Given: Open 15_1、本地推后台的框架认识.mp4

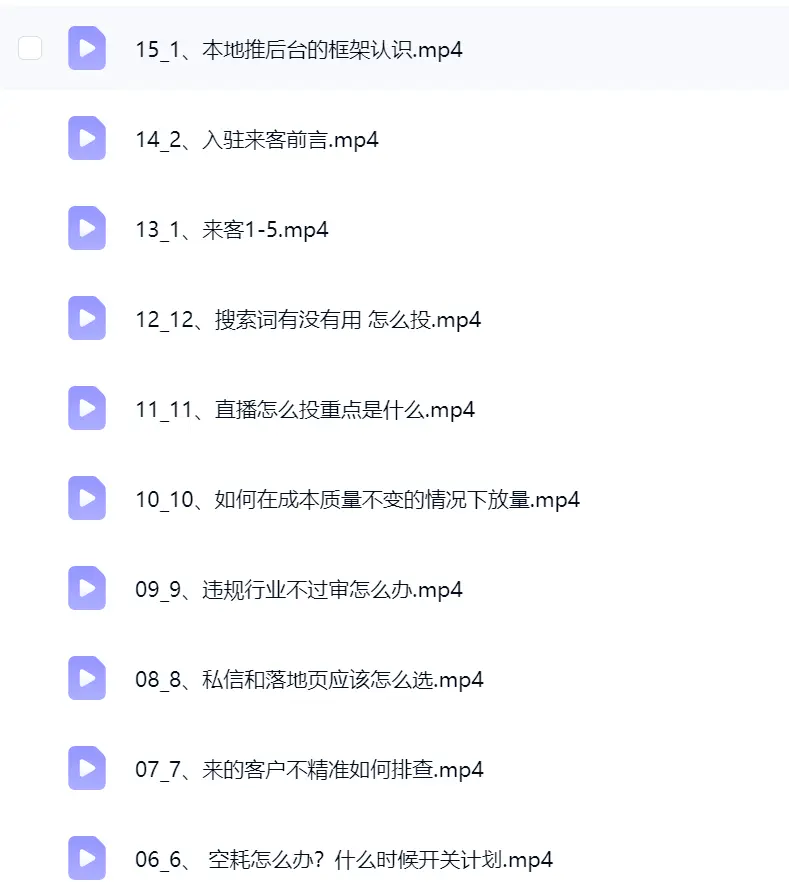Looking at the screenshot, I should click(299, 50).
